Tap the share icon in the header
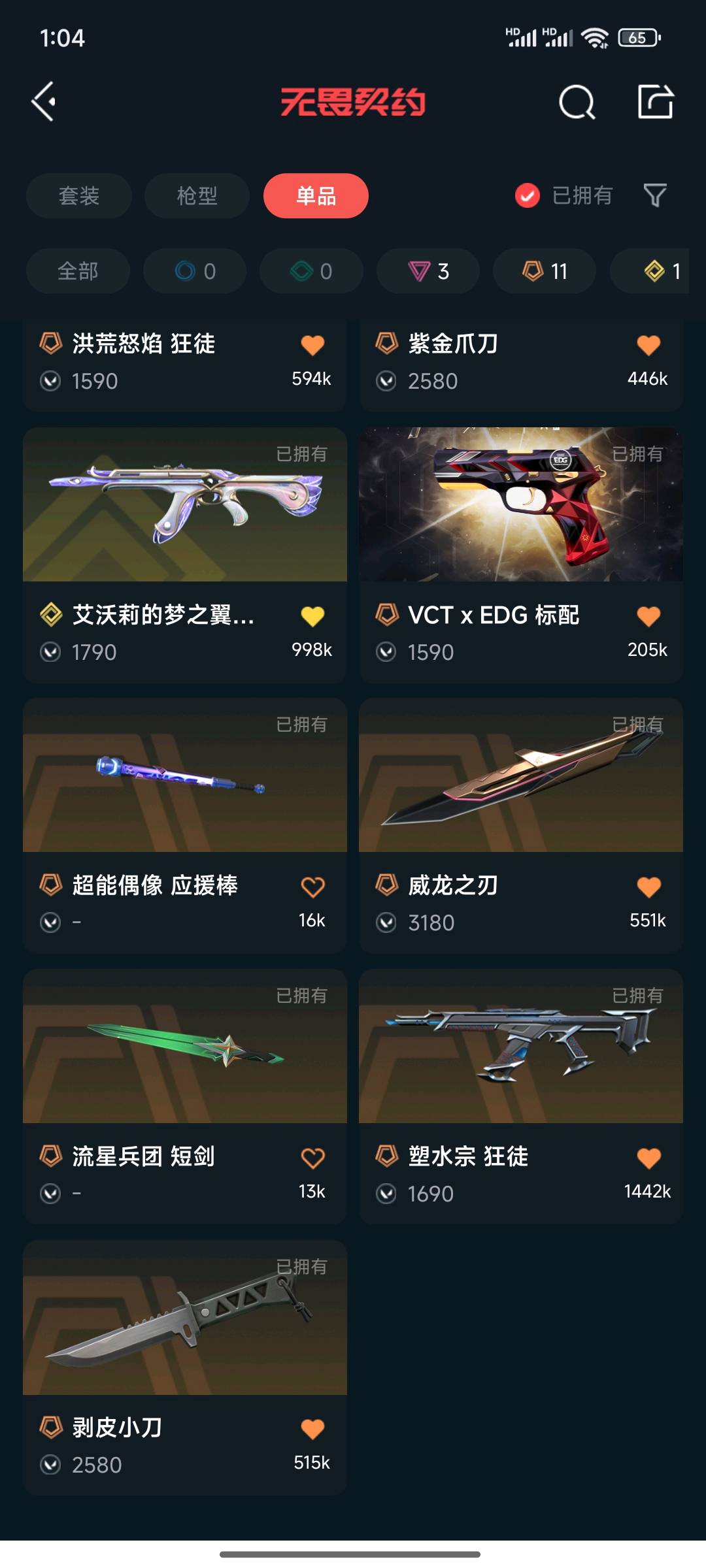The width and height of the screenshot is (706, 1568). pyautogui.click(x=655, y=102)
